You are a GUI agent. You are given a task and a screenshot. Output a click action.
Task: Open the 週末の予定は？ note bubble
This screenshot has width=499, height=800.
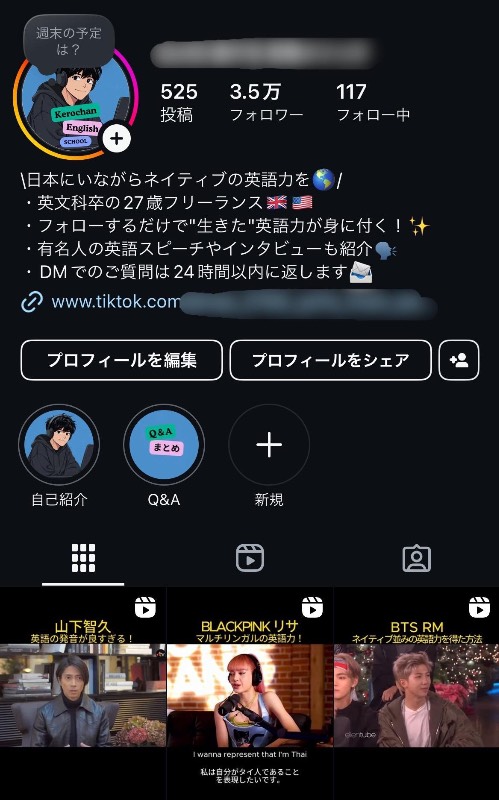click(68, 41)
